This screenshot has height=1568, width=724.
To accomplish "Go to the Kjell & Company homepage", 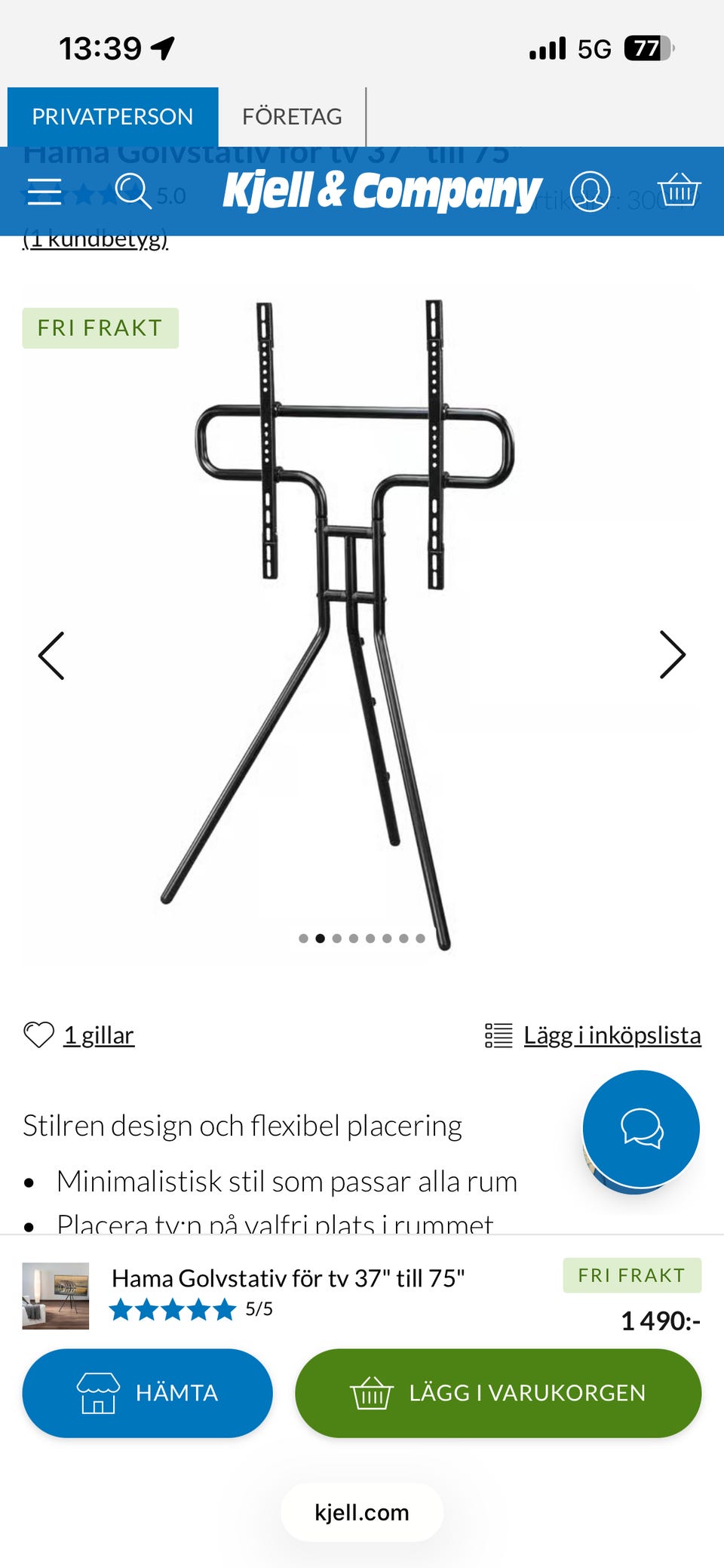I will (382, 191).
